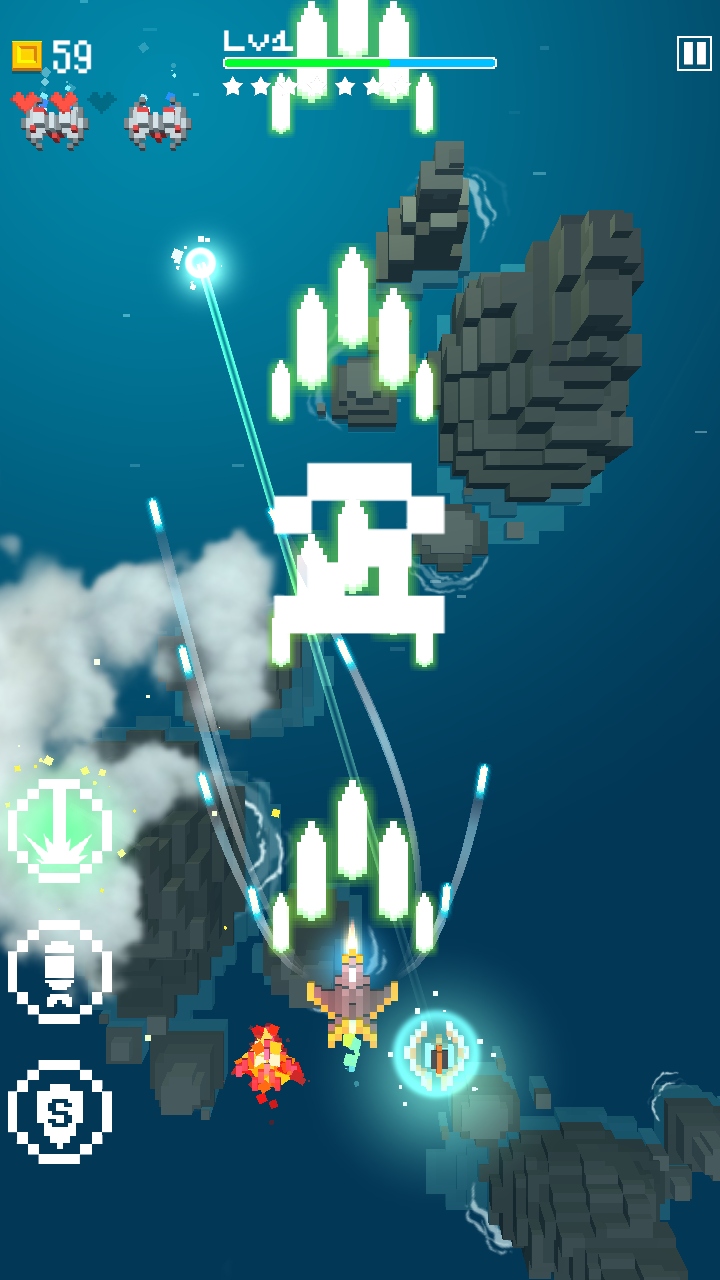Activate the bomb blast ability
This screenshot has height=1280, width=720.
[60, 831]
